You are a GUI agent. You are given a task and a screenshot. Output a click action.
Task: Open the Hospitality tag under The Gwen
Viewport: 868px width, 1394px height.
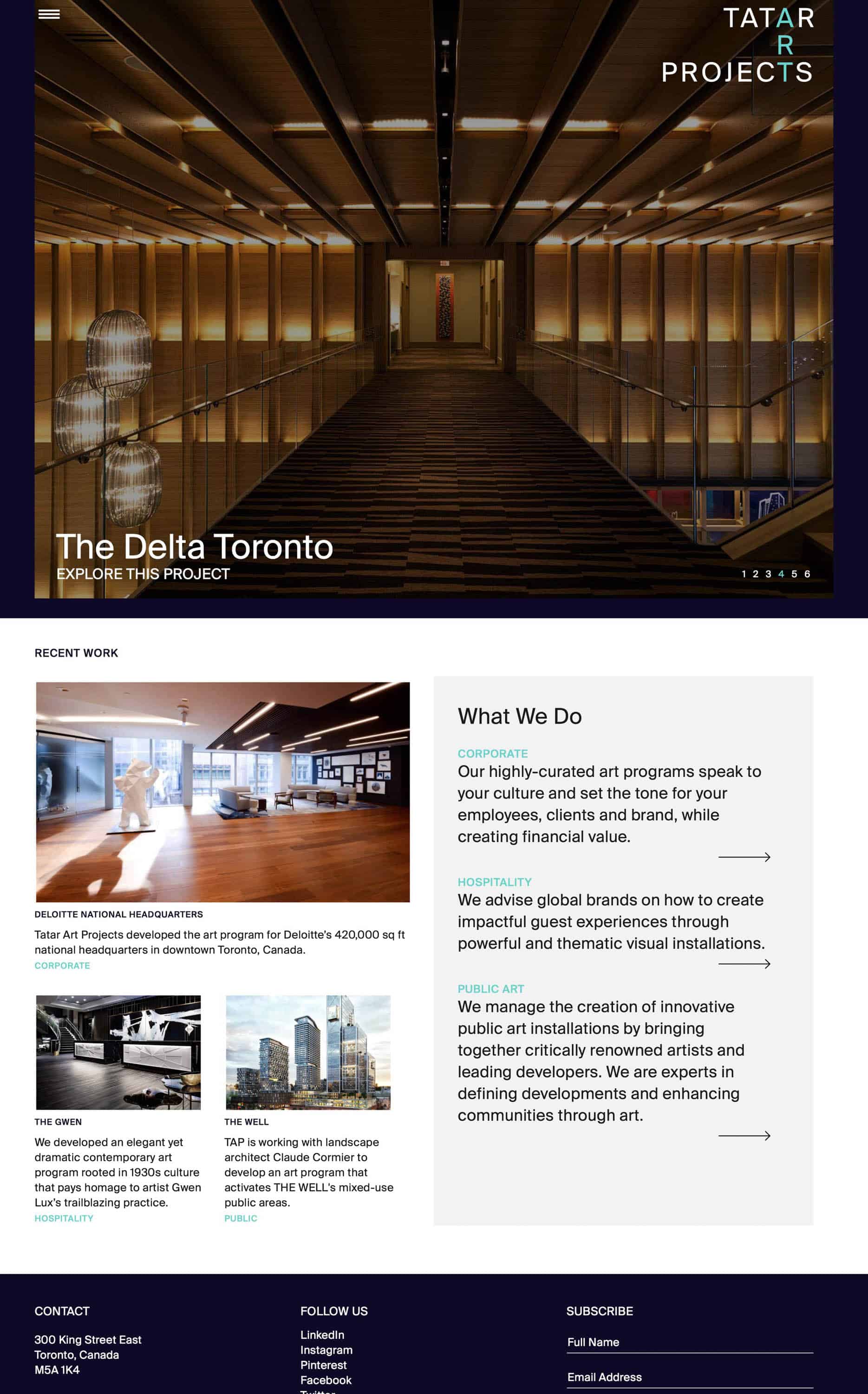(64, 1218)
